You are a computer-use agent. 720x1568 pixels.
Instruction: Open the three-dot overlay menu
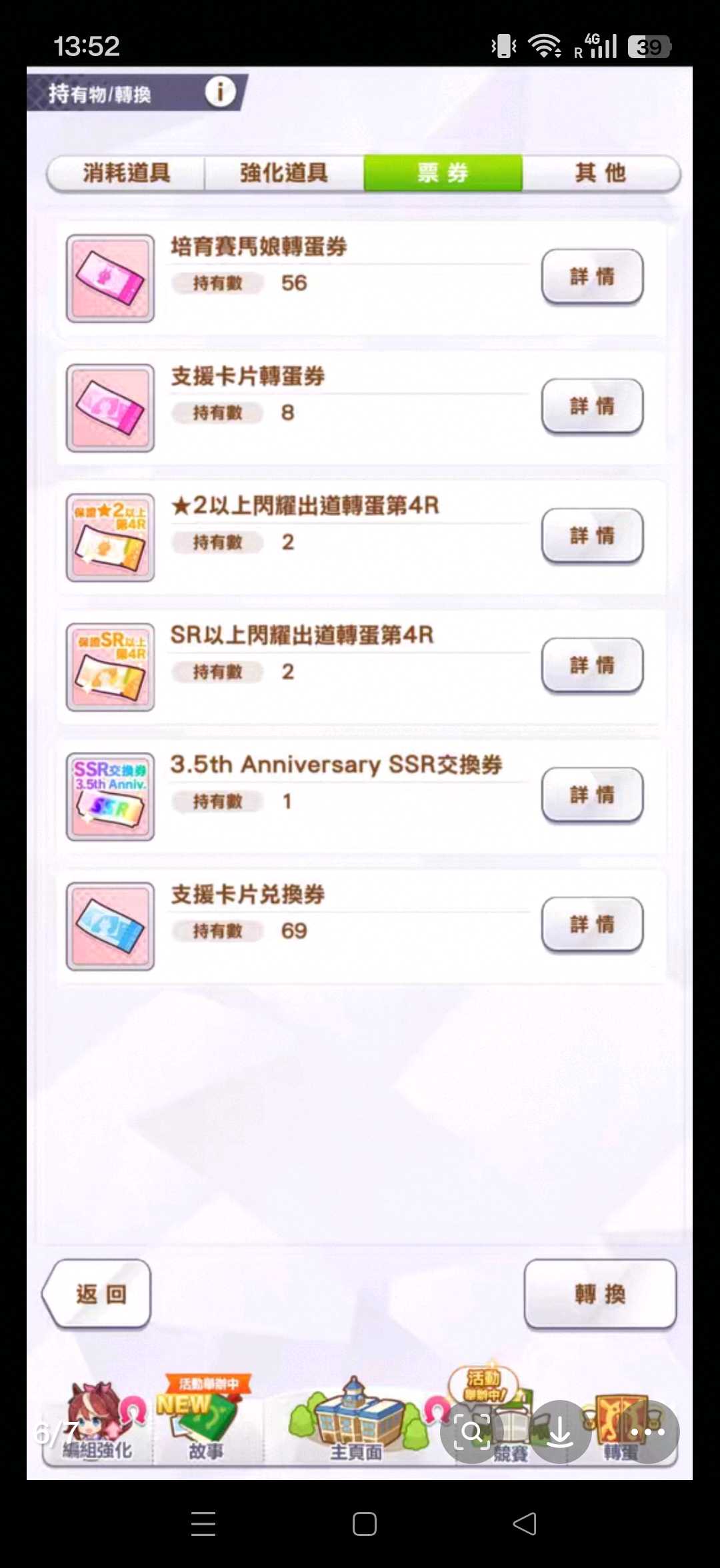(647, 1431)
